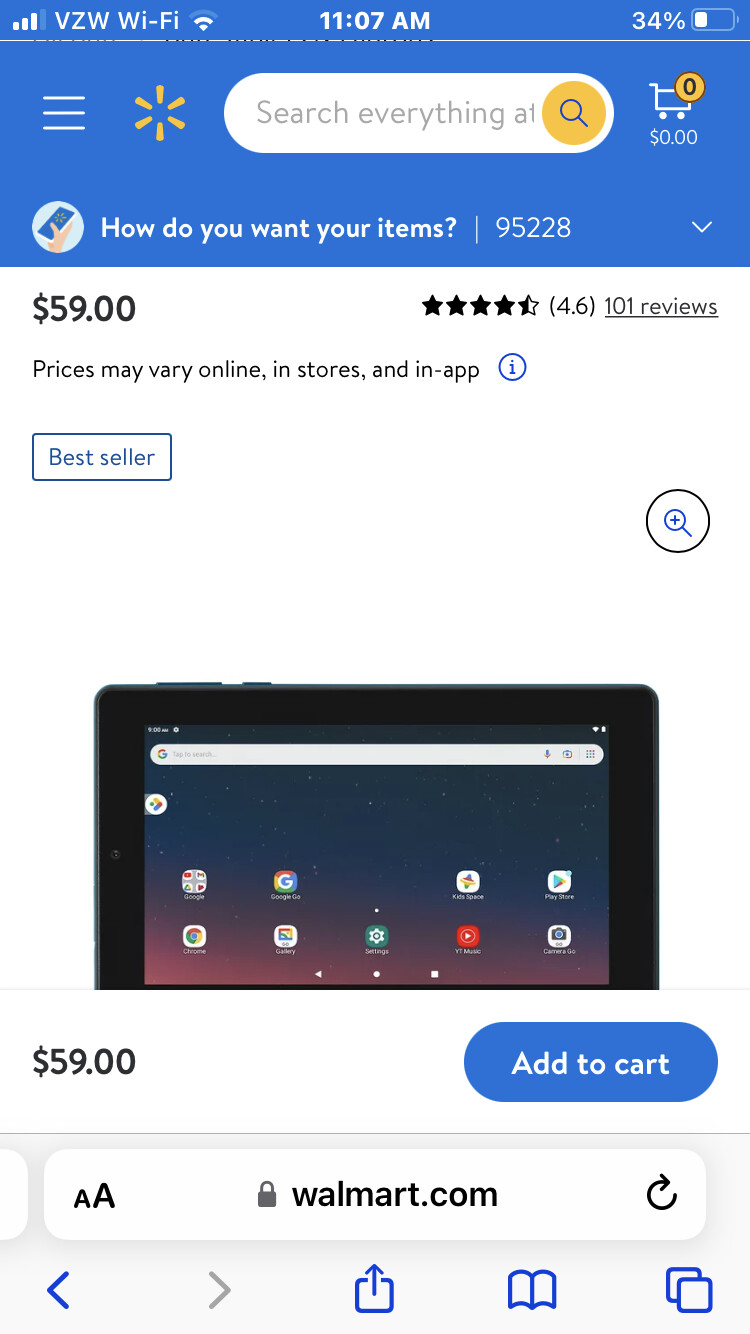Reload the walmart.com page

[661, 1193]
